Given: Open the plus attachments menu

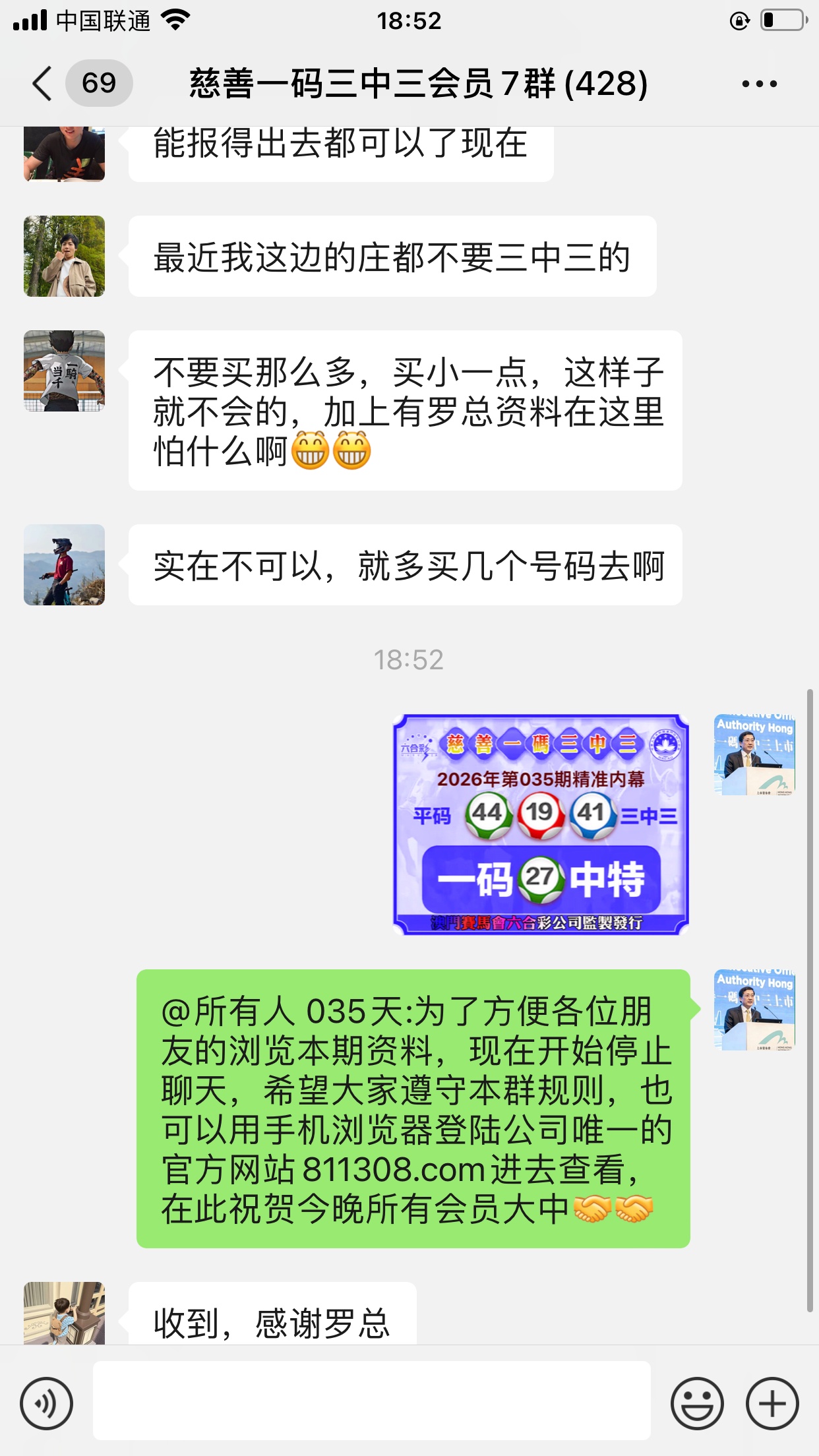Looking at the screenshot, I should 772,1403.
